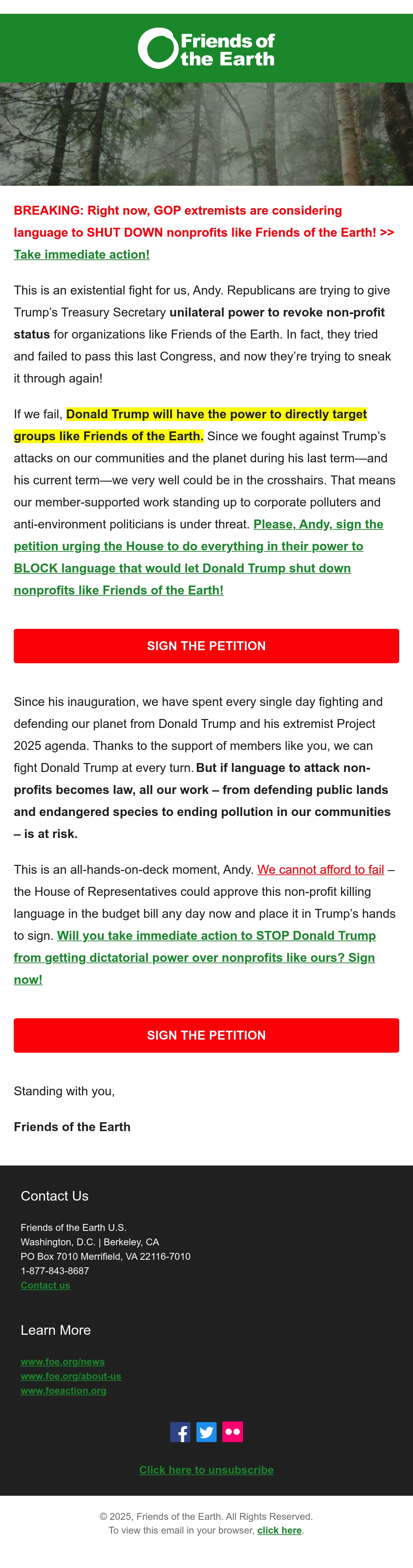Open the Facebook icon
The height and width of the screenshot is (1568, 413).
coord(180,1432)
